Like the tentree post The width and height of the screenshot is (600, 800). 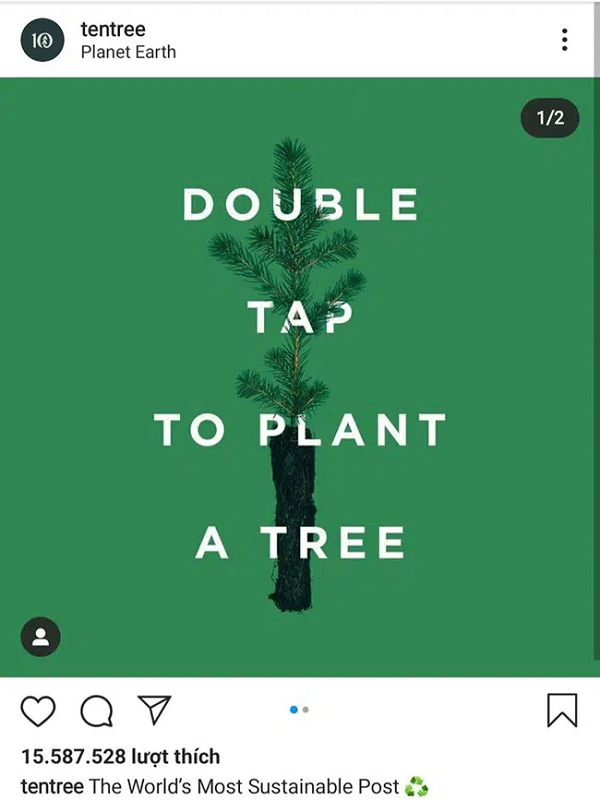[38, 711]
